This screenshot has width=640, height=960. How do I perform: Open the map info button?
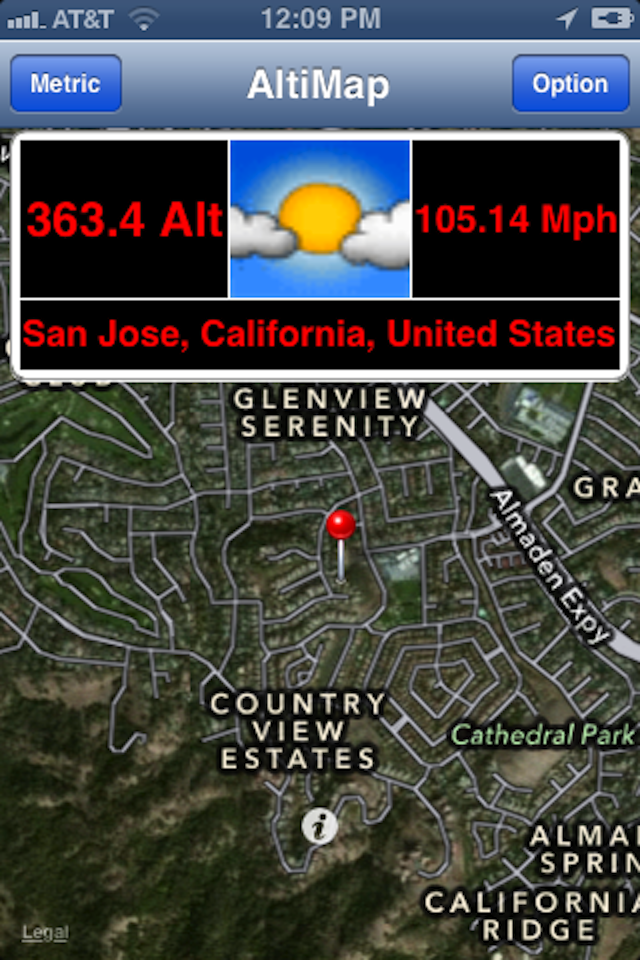[x=320, y=826]
